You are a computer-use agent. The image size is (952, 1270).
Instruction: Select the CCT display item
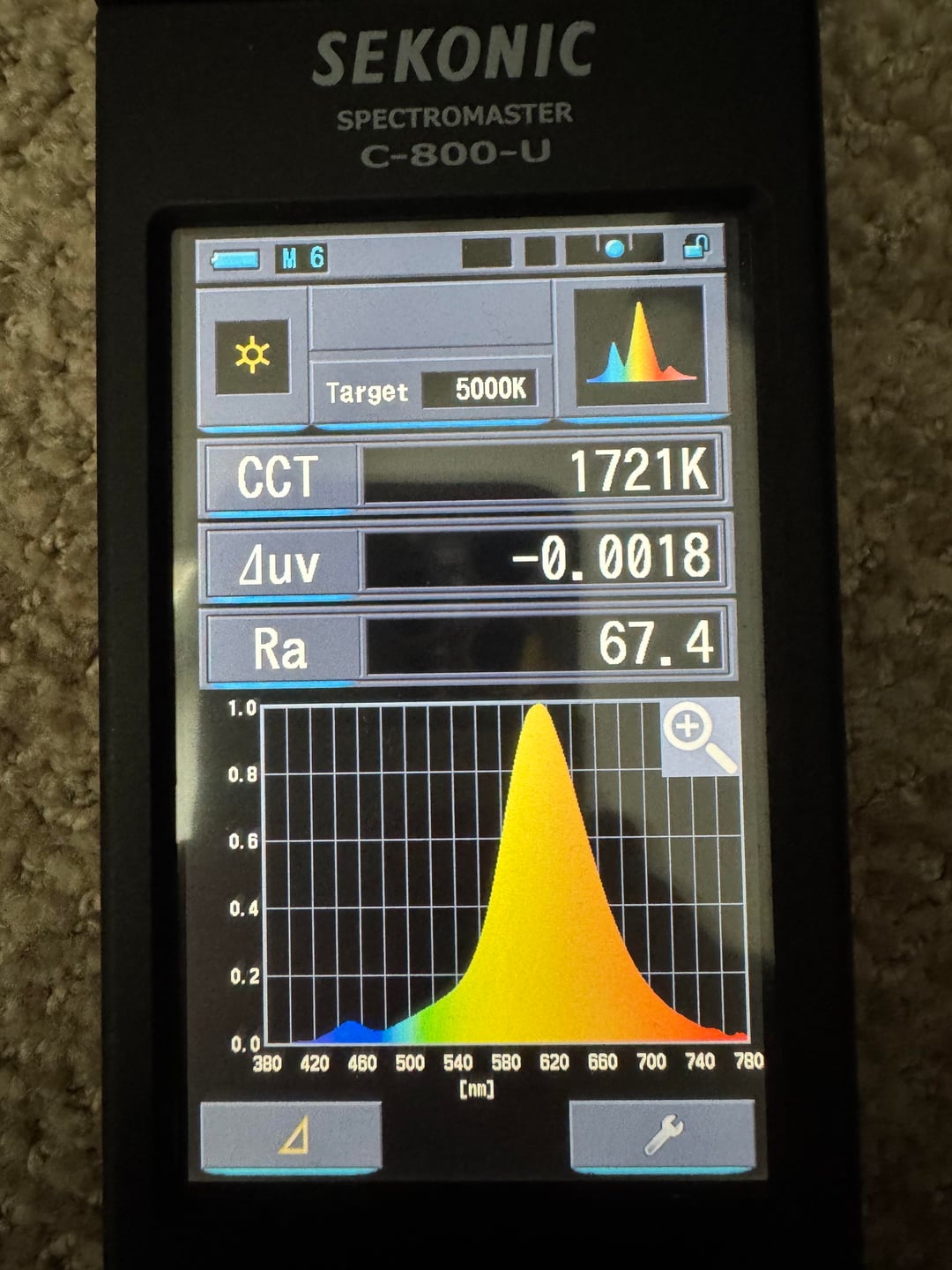279,477
